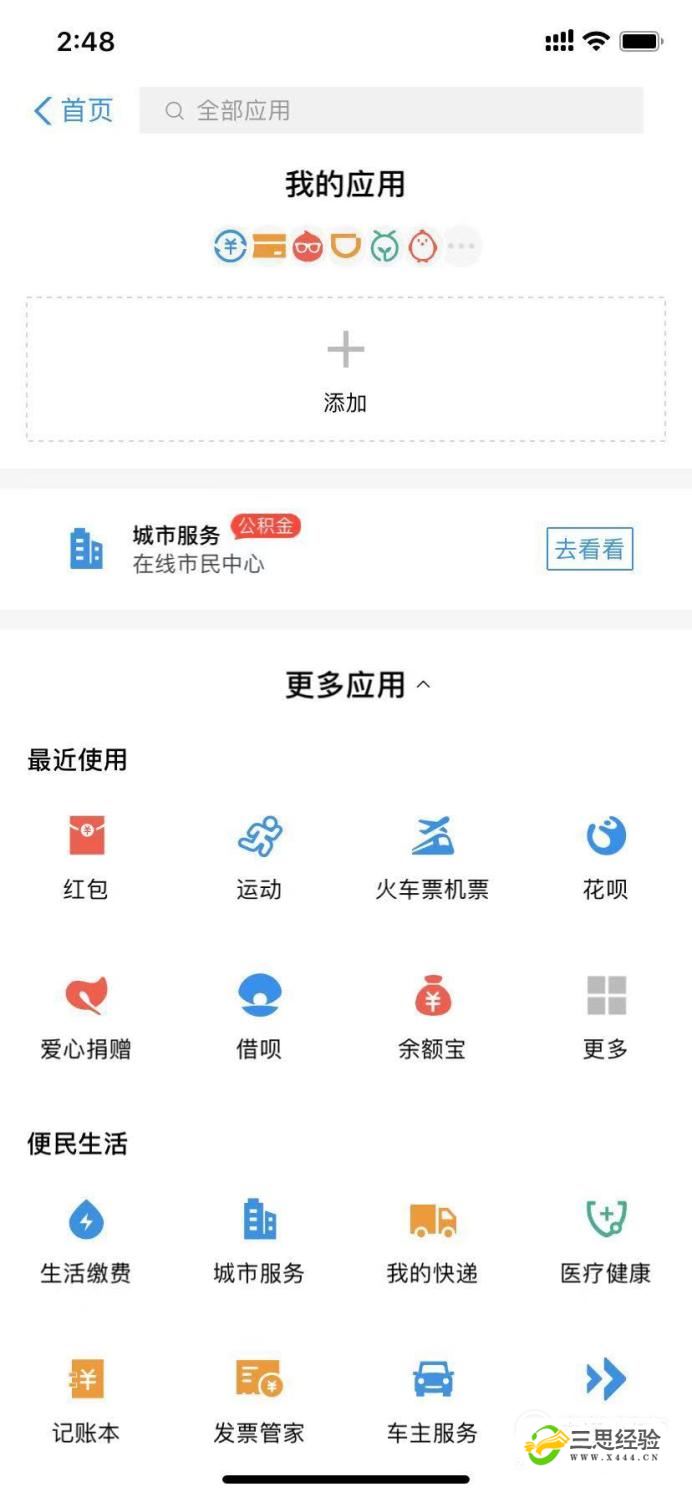Select 爱心捐赠
The width and height of the screenshot is (692, 1497).
pyautogui.click(x=86, y=1016)
